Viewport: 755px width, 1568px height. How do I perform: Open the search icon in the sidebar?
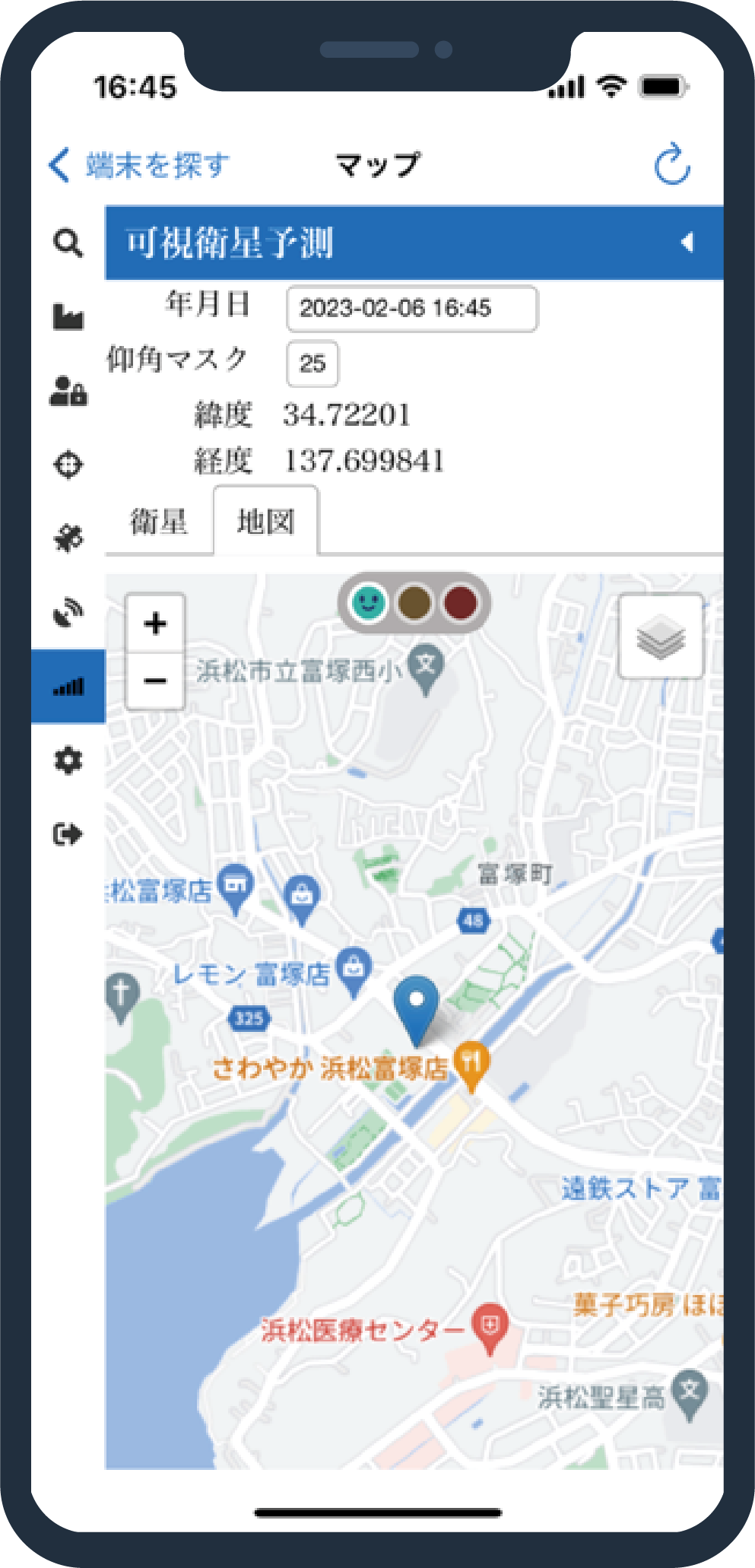tap(68, 243)
